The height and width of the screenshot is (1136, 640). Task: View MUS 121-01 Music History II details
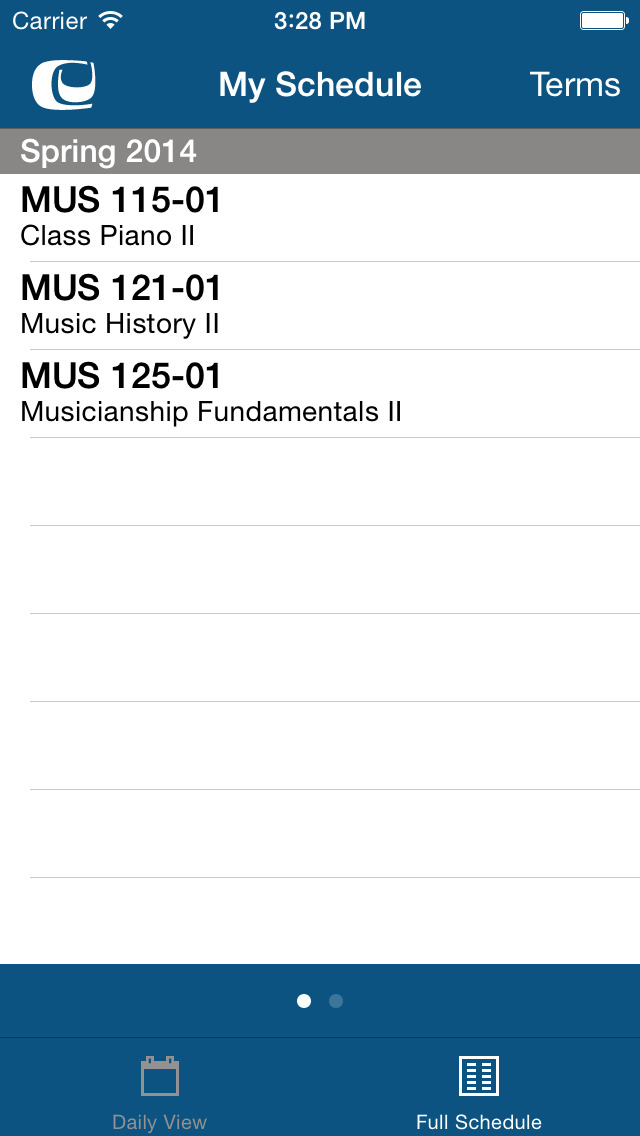[320, 306]
